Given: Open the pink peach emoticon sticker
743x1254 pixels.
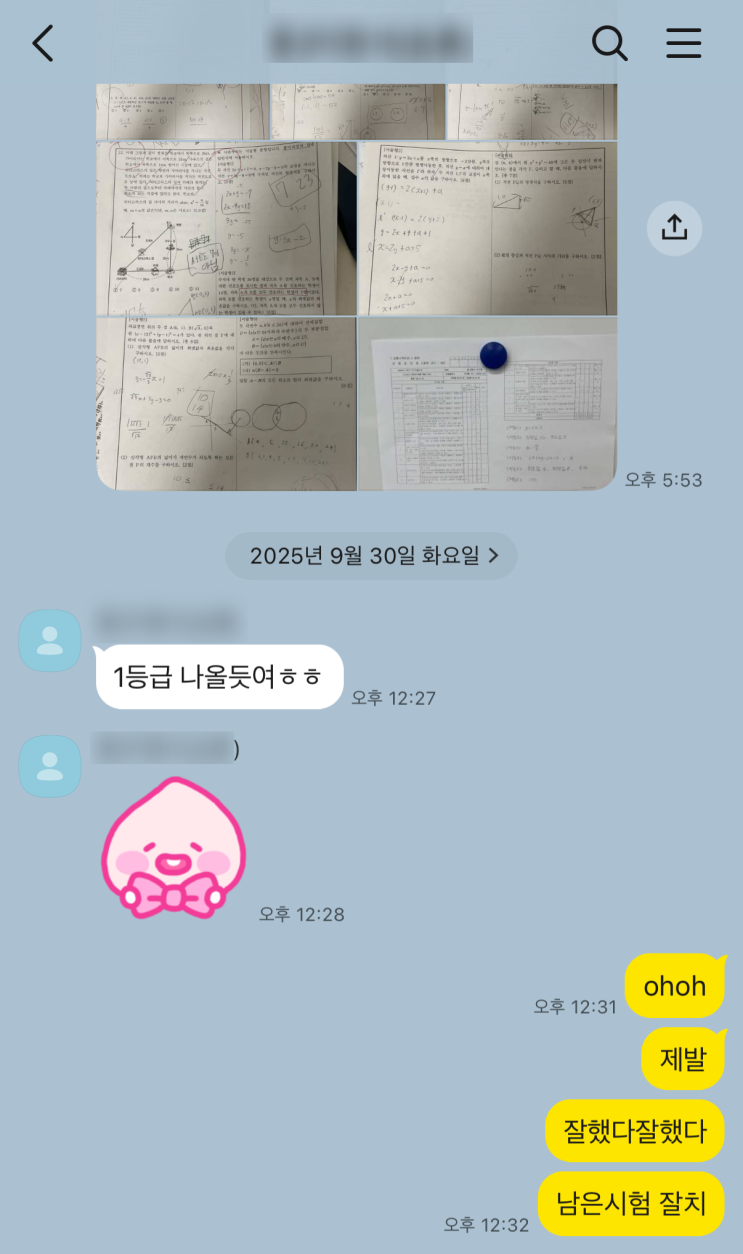Looking at the screenshot, I should pyautogui.click(x=174, y=848).
